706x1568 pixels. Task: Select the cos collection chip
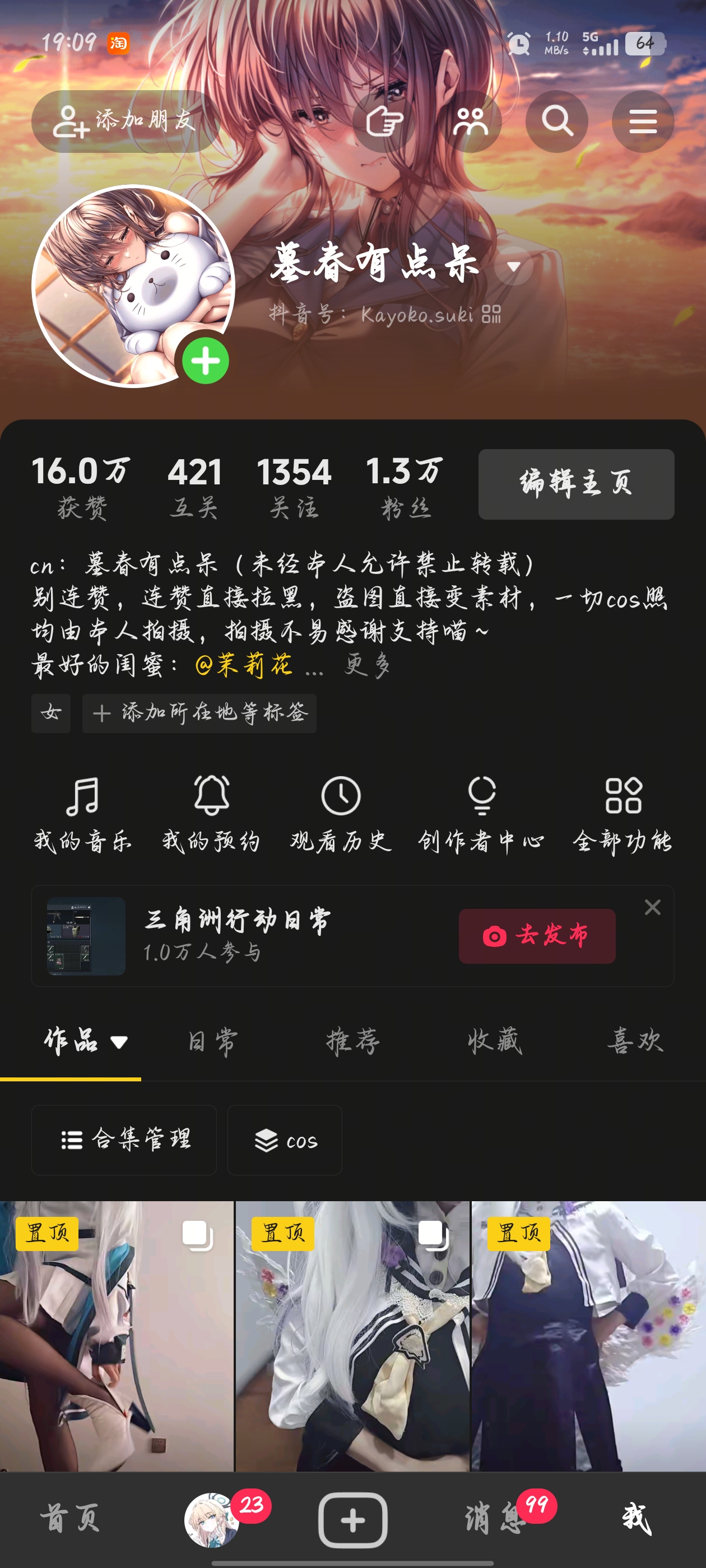click(285, 1140)
